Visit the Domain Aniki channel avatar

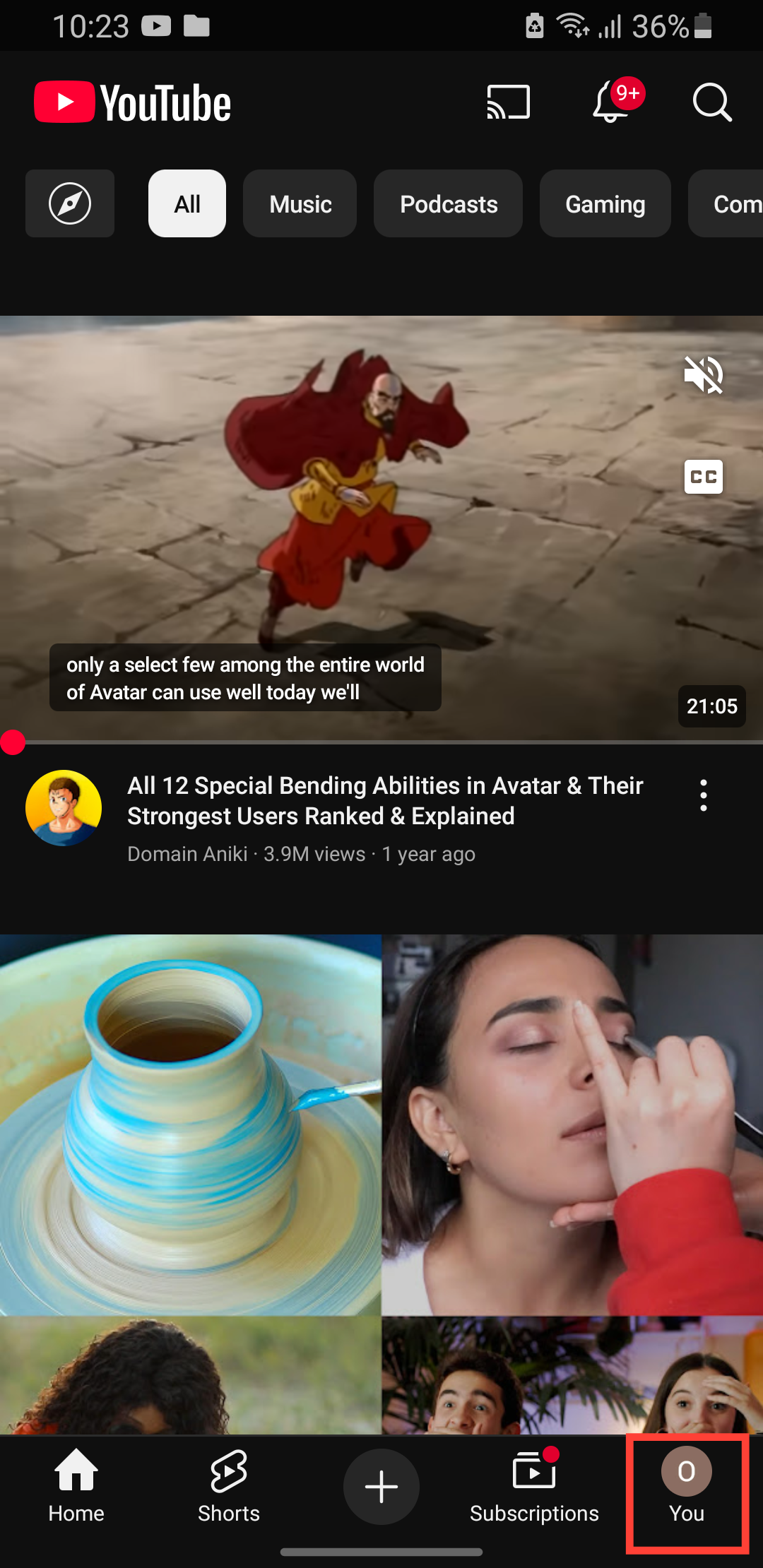[64, 808]
